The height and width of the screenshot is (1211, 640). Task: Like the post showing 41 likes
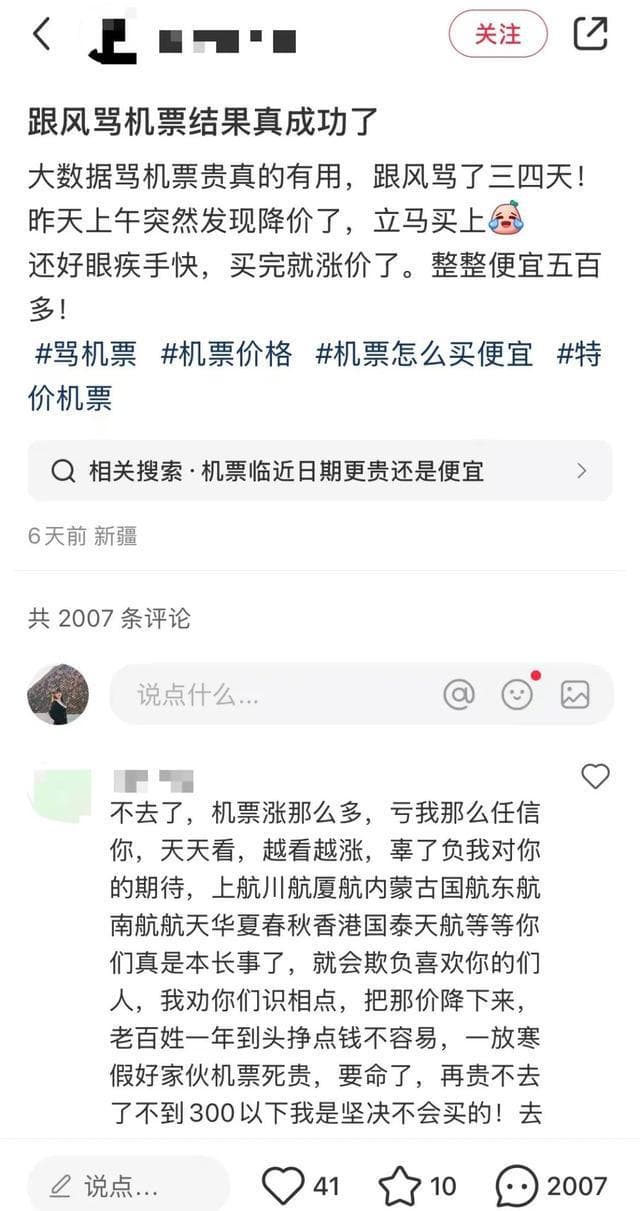(283, 1186)
